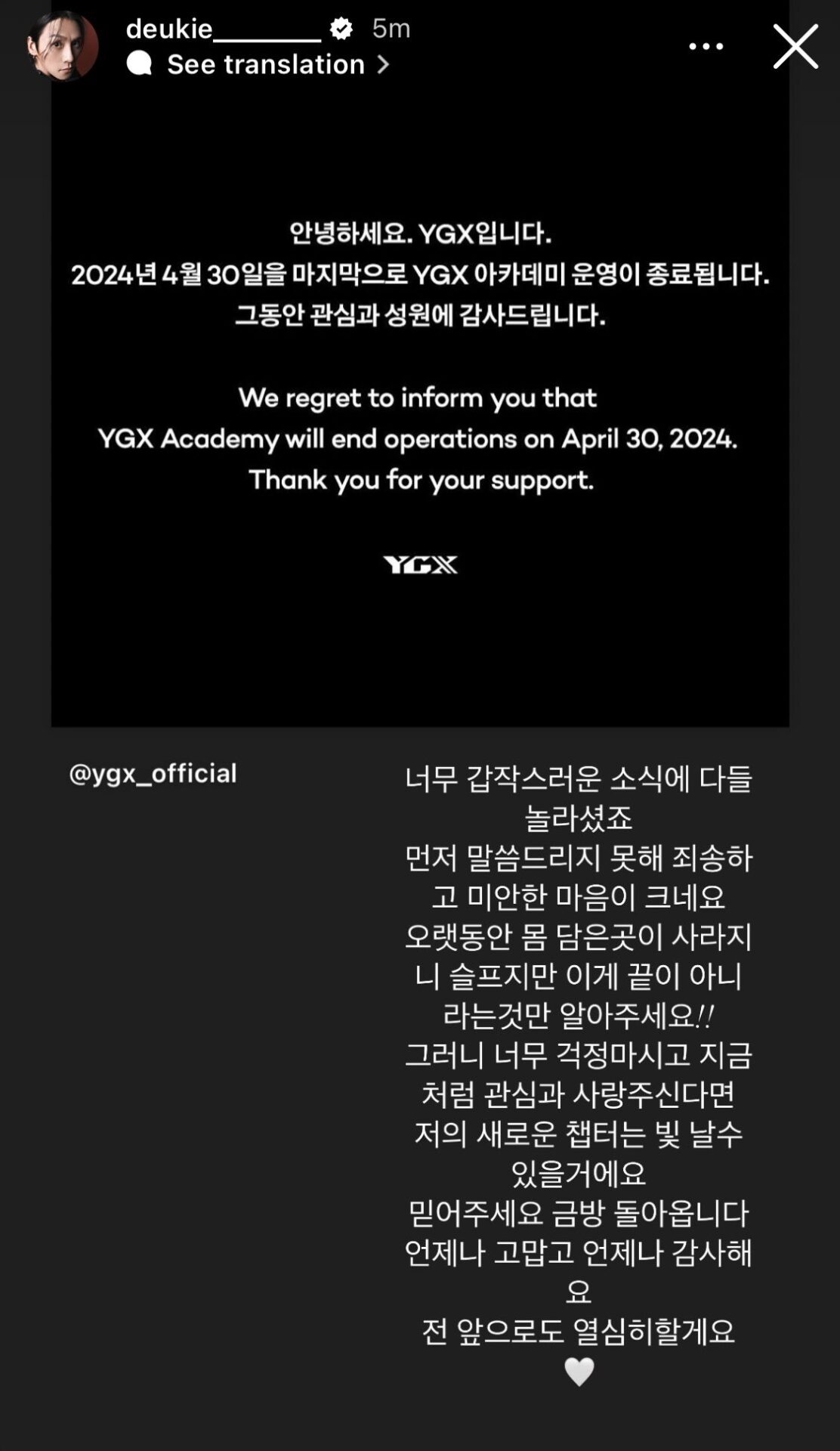Close the story viewer
This screenshot has height=1451, width=840.
(x=795, y=46)
